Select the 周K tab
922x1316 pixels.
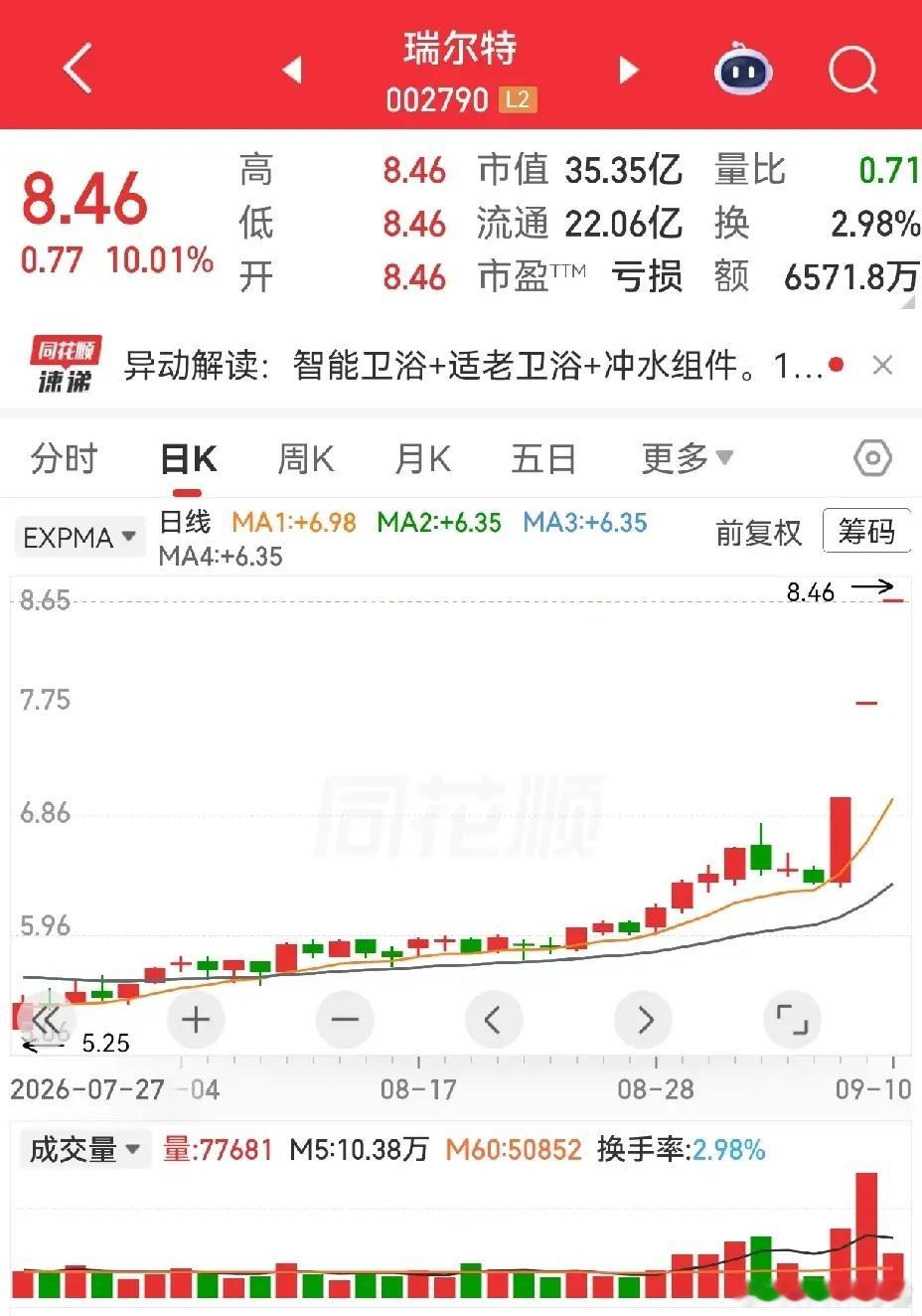pos(305,459)
